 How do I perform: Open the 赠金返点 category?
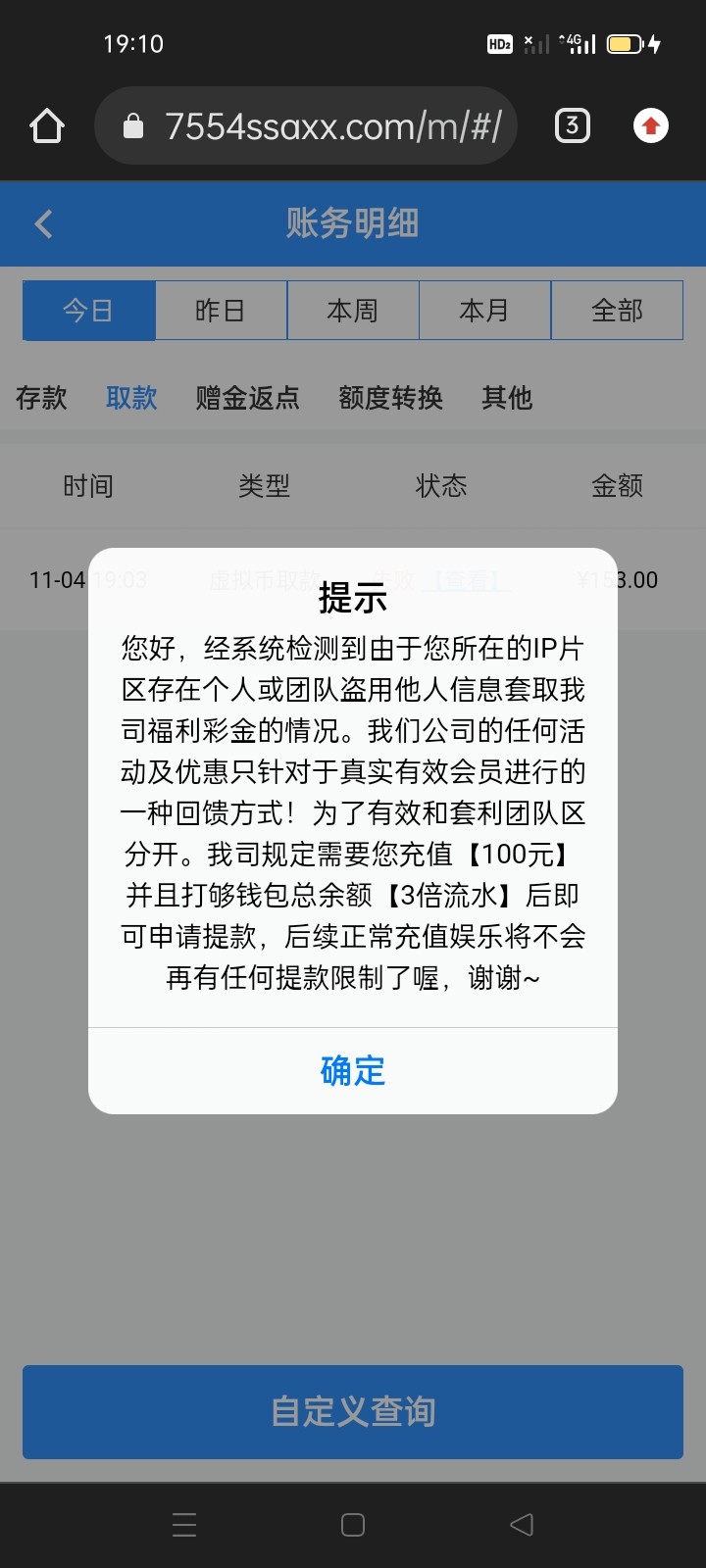(247, 398)
